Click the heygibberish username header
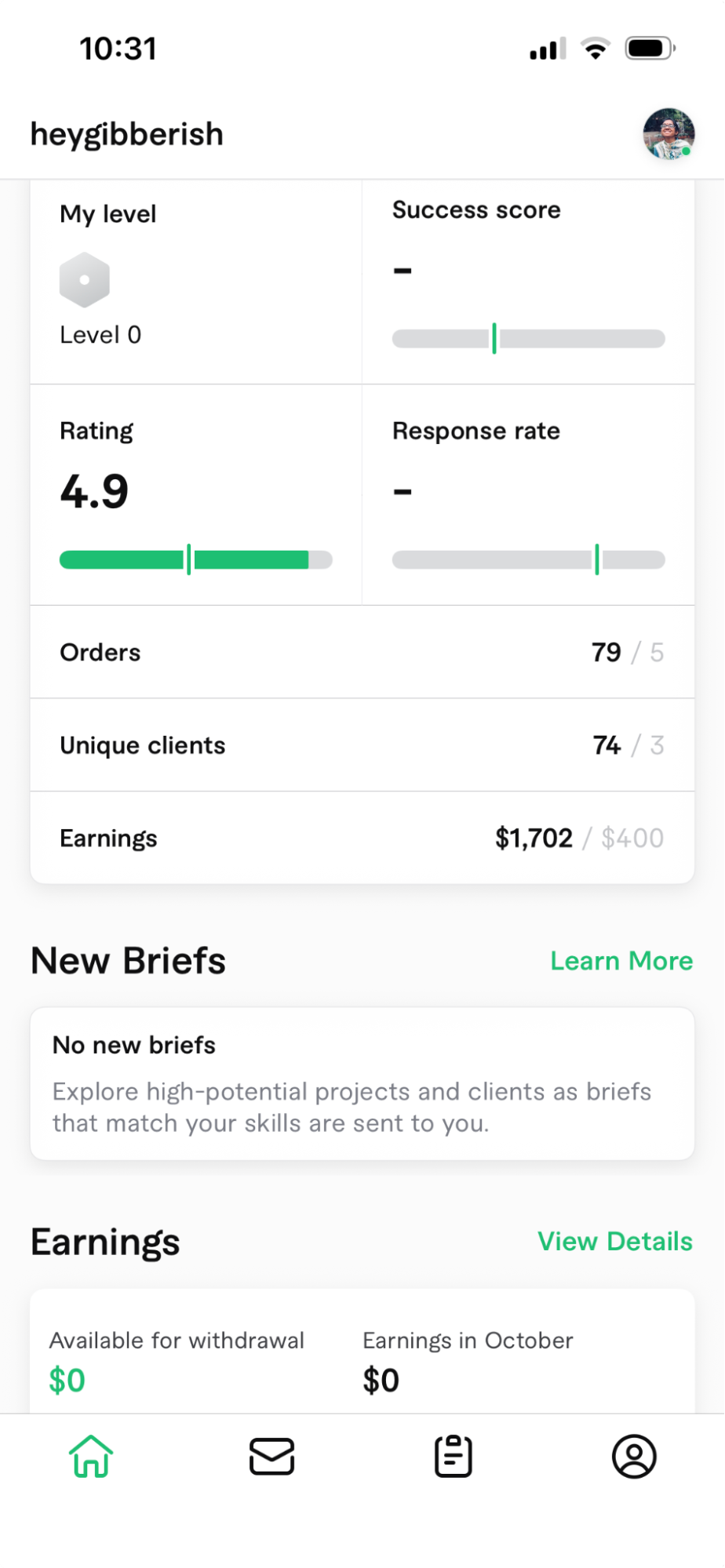Image resolution: width=725 pixels, height=1568 pixels. click(x=126, y=133)
